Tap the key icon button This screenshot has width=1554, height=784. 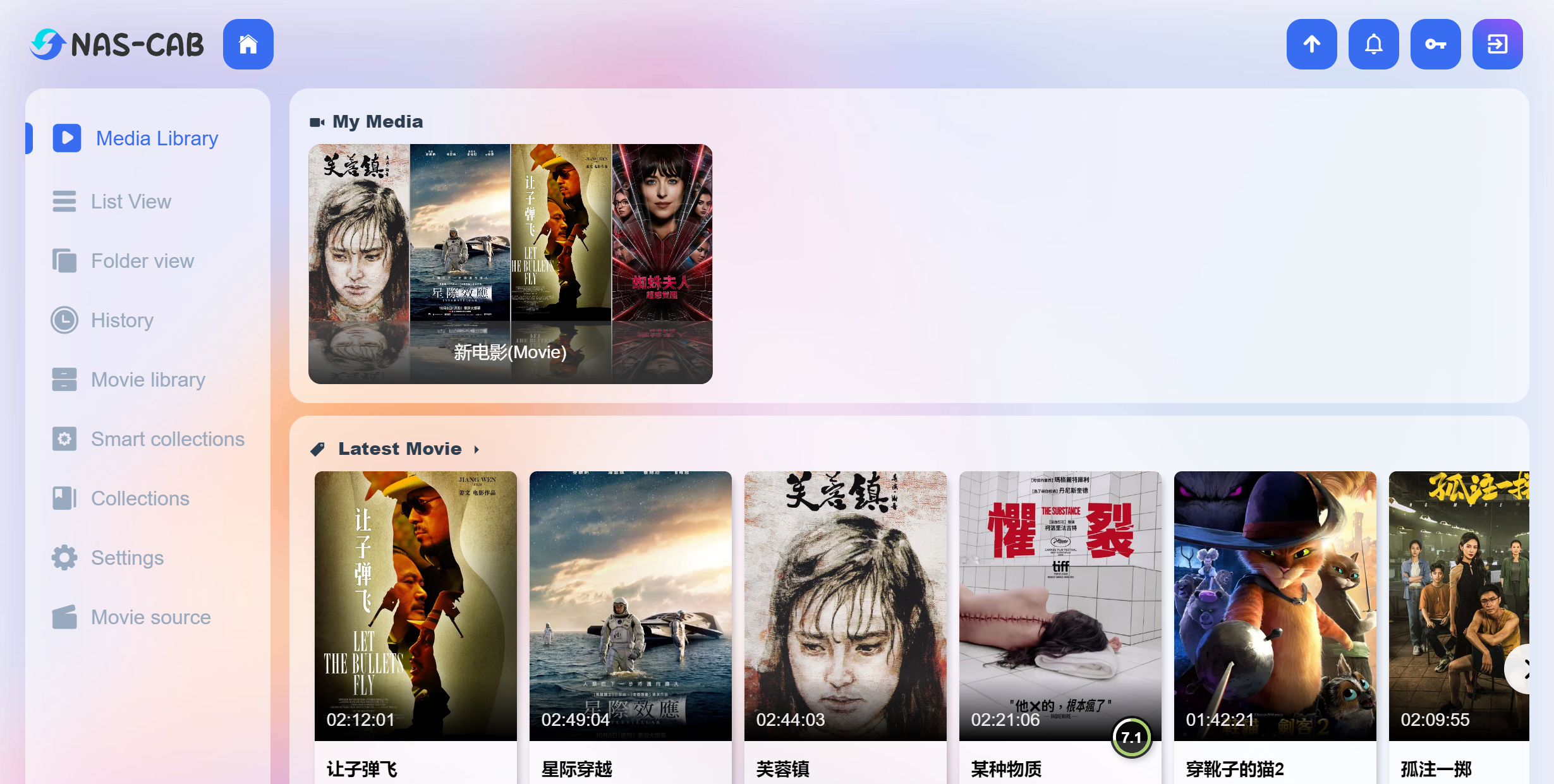pos(1435,44)
